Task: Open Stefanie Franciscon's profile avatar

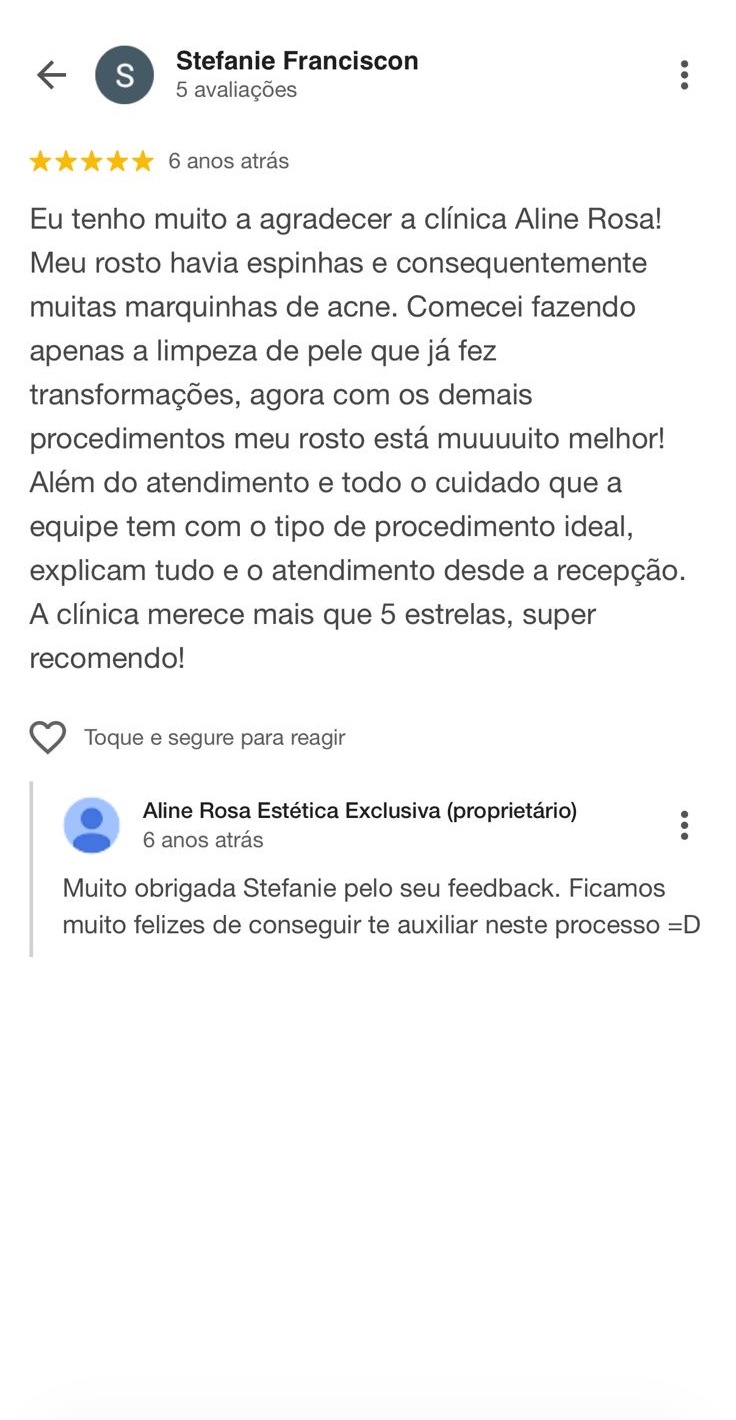Action: click(124, 74)
